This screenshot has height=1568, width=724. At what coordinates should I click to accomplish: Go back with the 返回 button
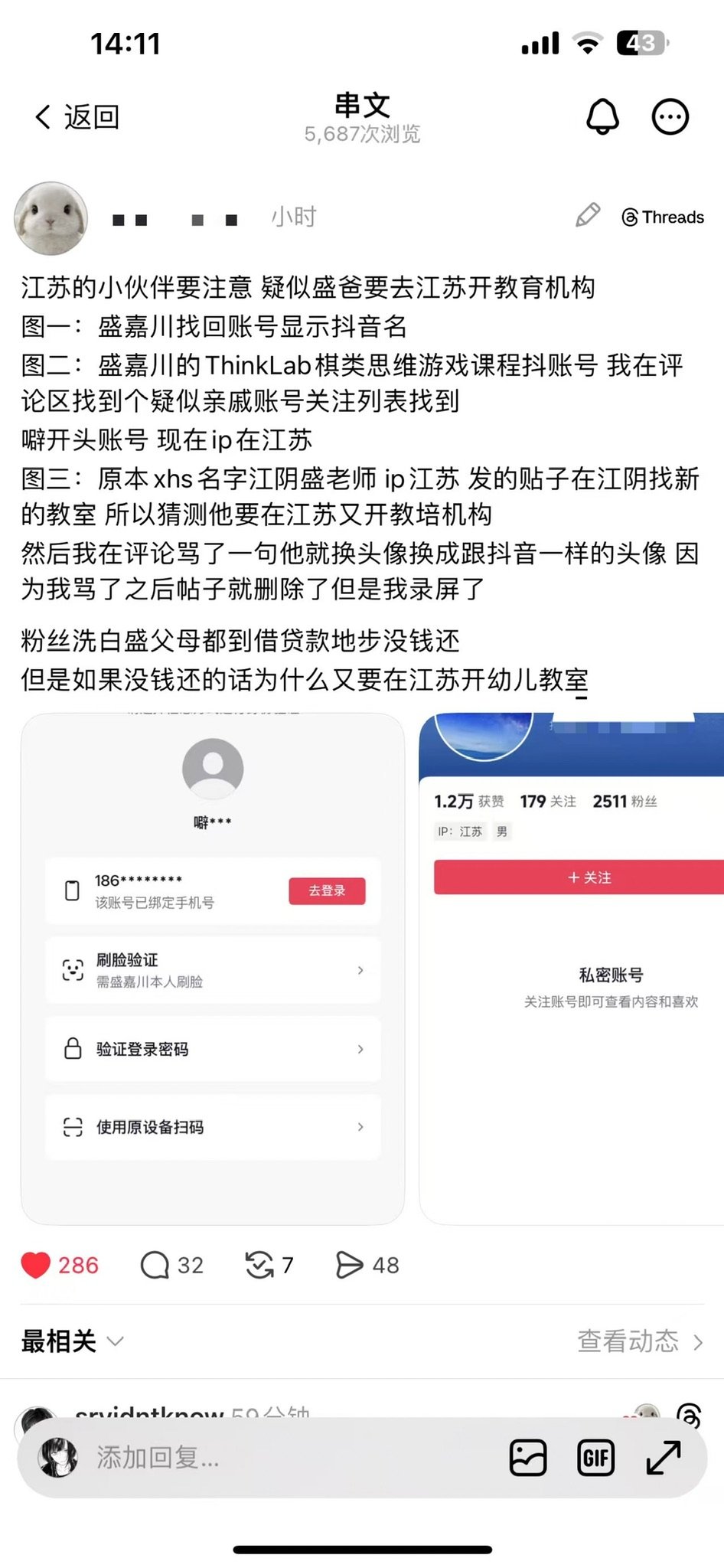[77, 117]
